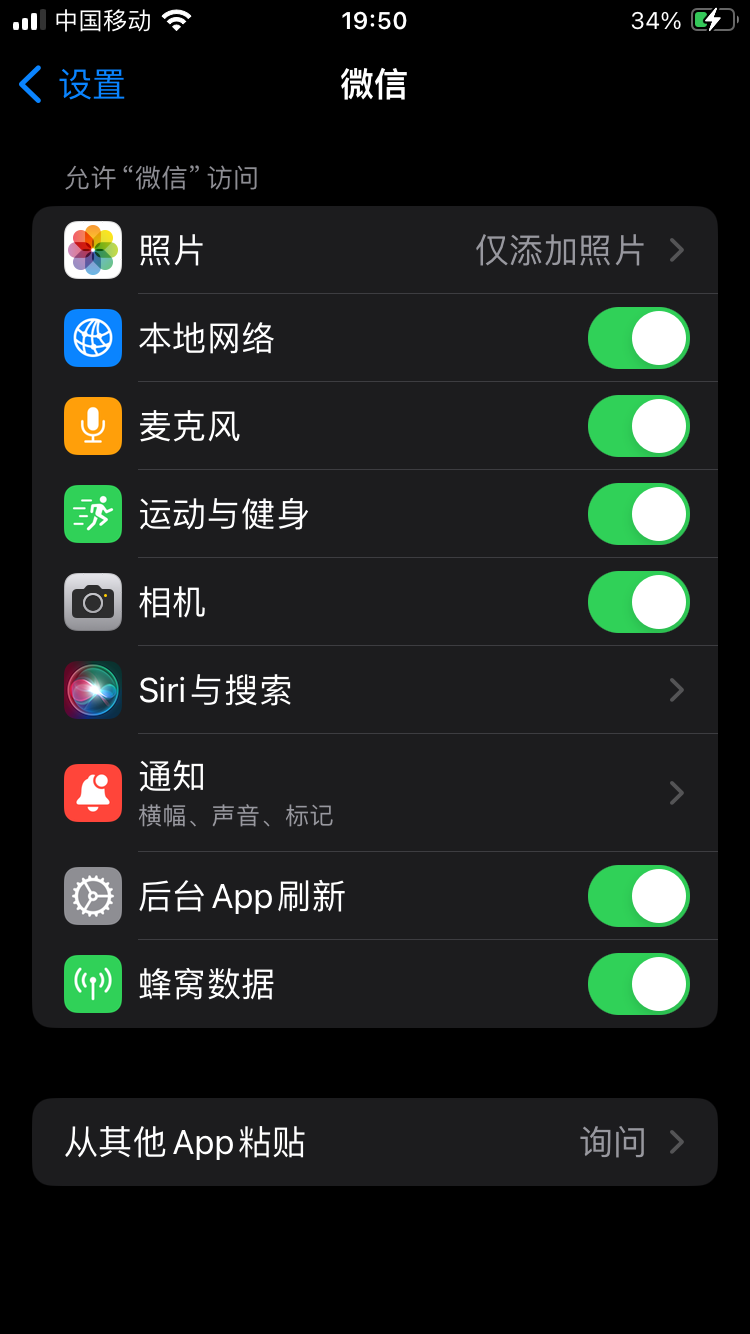Open 从其他App粘贴 setting

[x=375, y=1142]
